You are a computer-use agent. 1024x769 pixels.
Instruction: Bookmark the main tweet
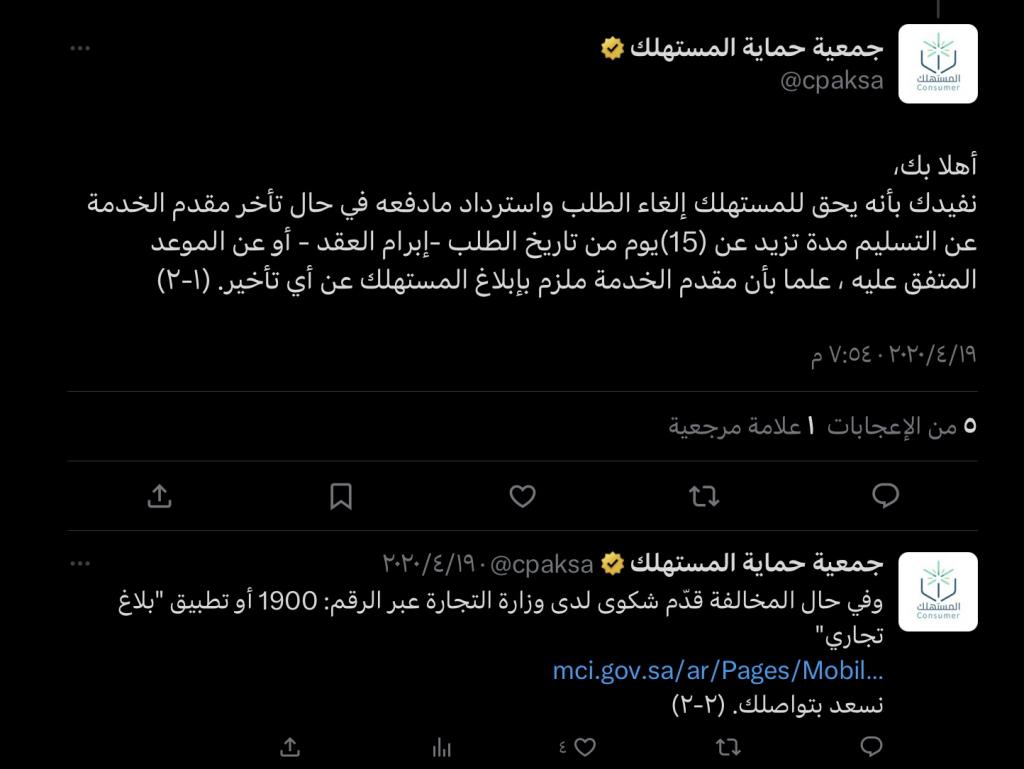pos(341,496)
